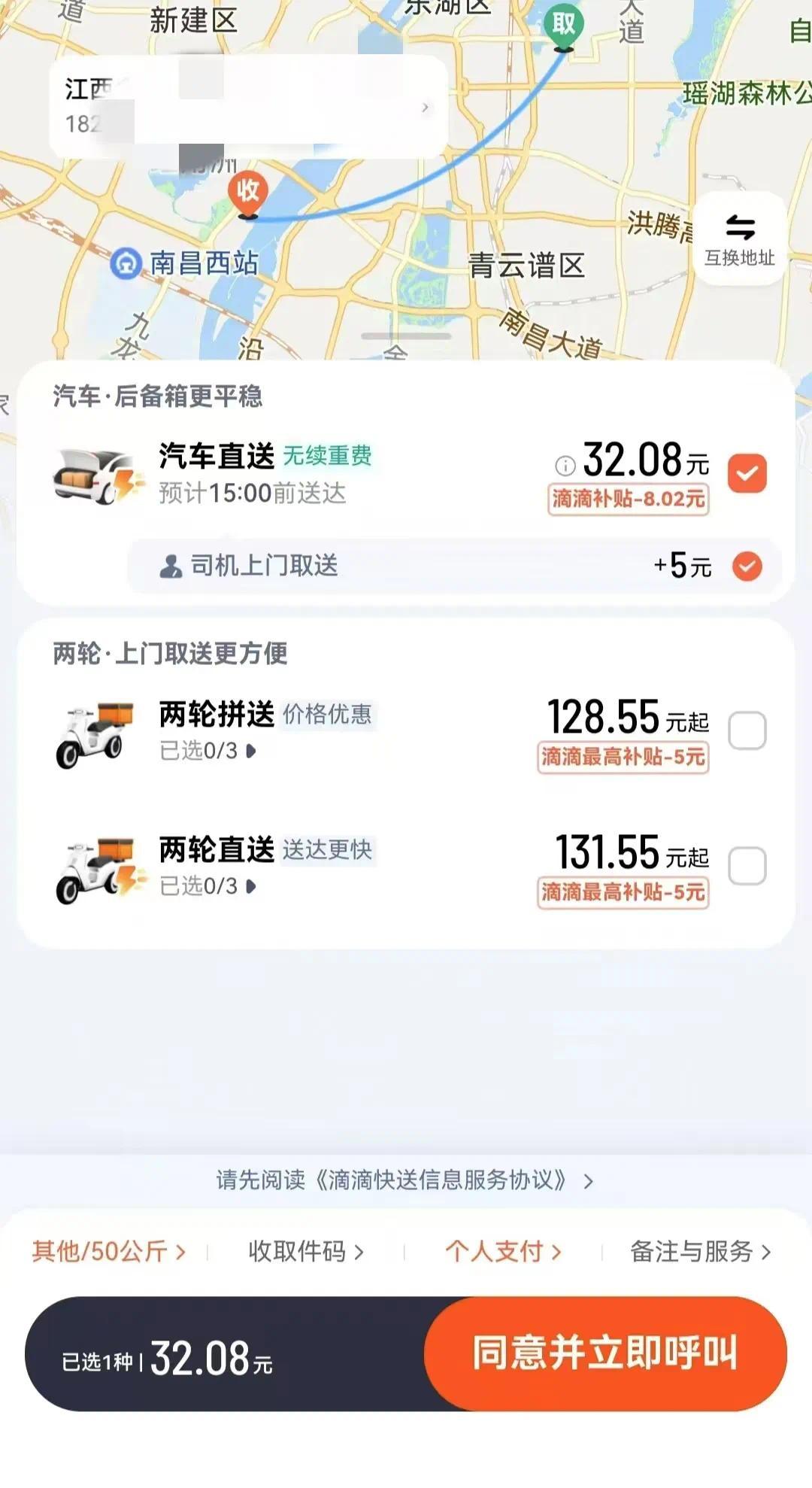This screenshot has height=1488, width=812.
Task: Uncheck the 汽车直送 service checkbox
Action: 747,472
